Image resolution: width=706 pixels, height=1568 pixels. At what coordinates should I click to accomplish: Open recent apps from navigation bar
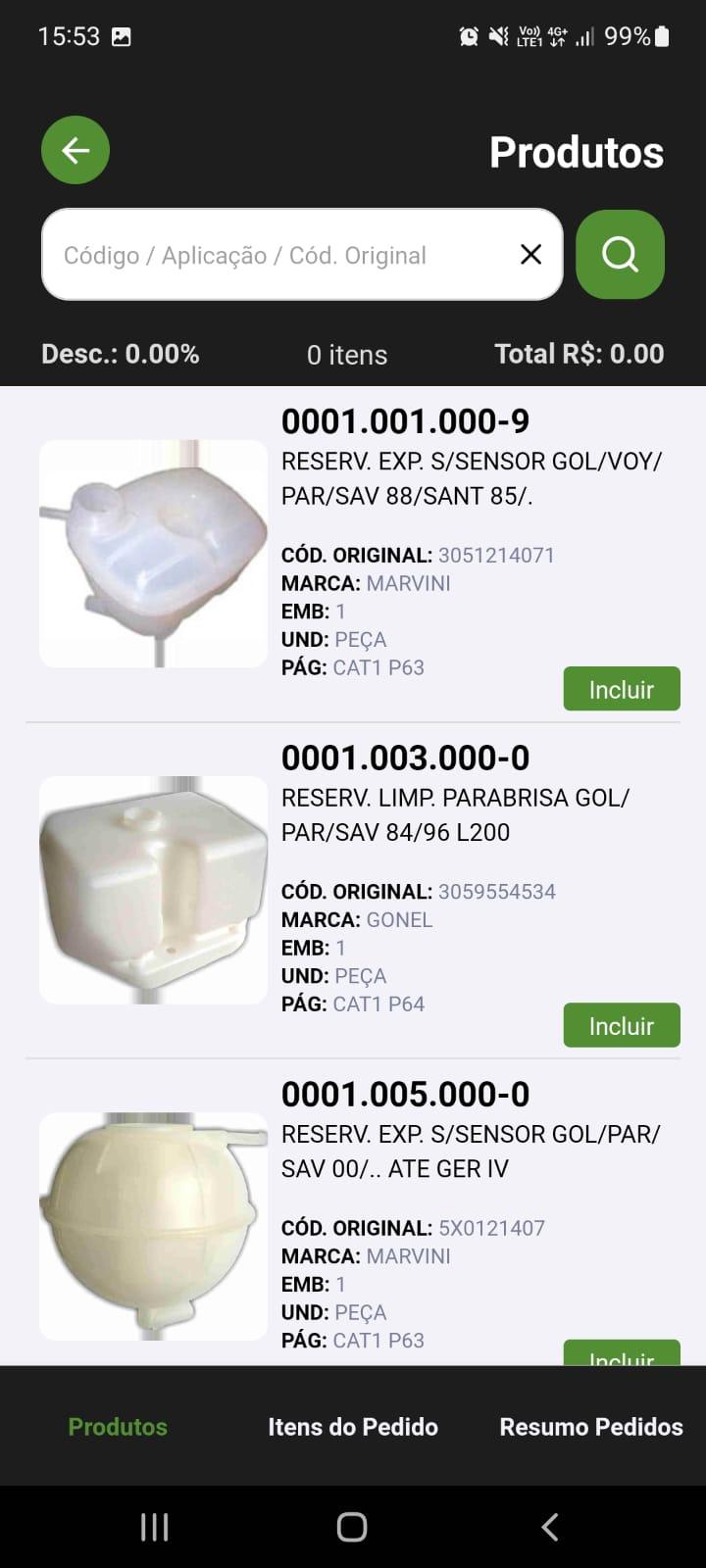click(x=155, y=1526)
